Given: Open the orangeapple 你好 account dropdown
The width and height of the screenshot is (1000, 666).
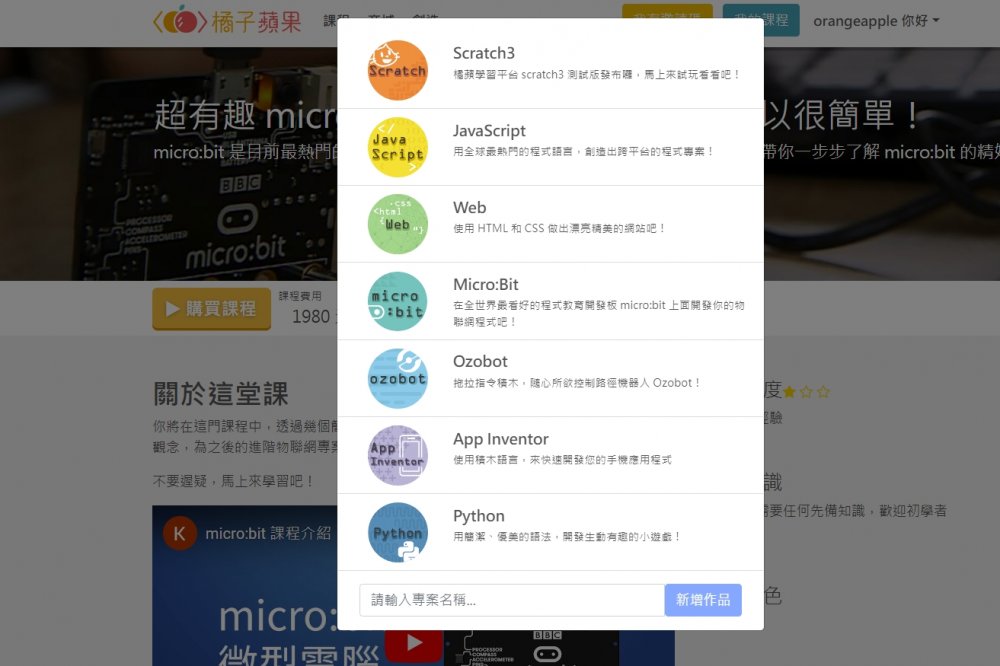Looking at the screenshot, I should 876,21.
